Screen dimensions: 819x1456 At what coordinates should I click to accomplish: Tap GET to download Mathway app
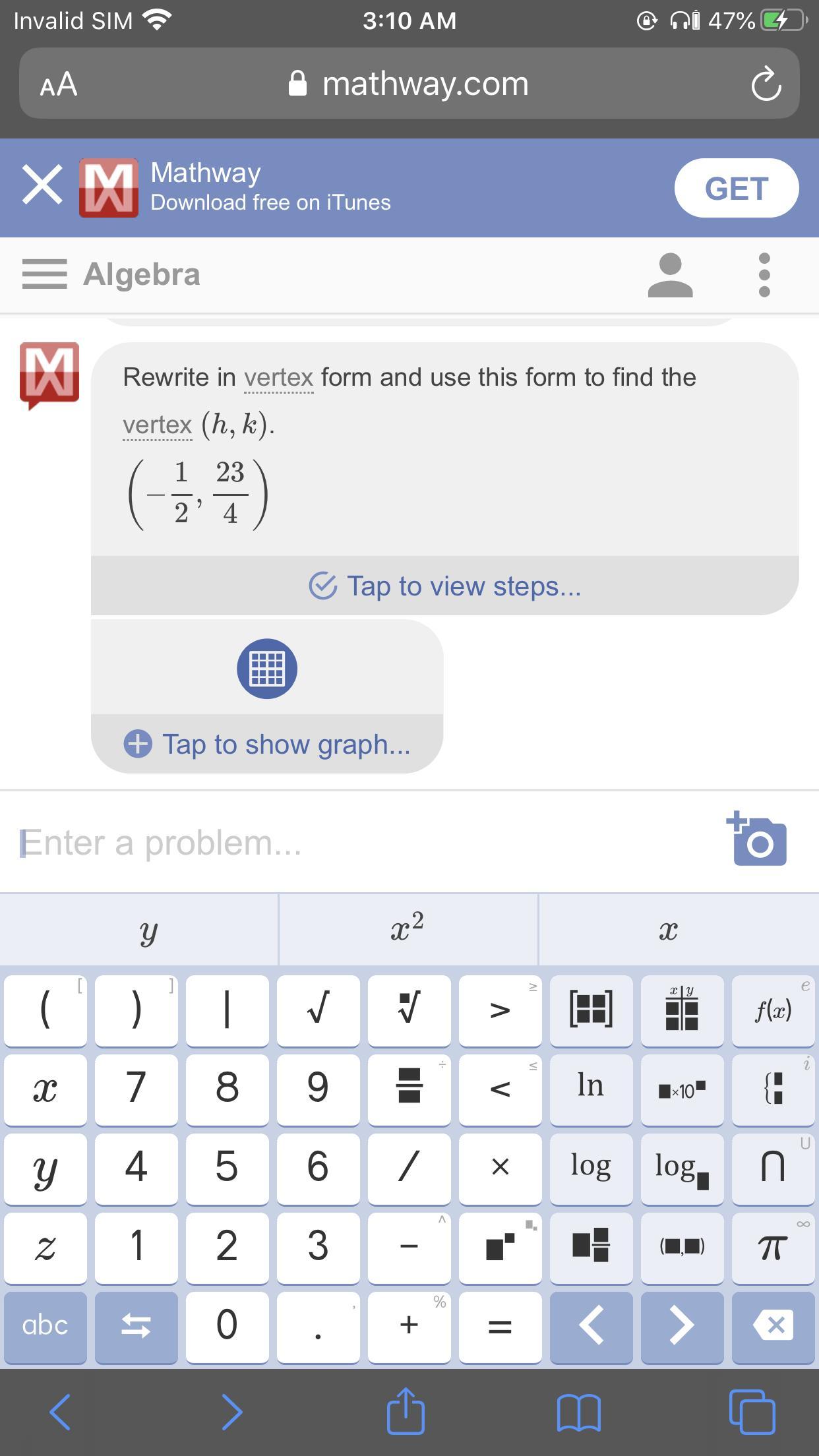tap(736, 188)
